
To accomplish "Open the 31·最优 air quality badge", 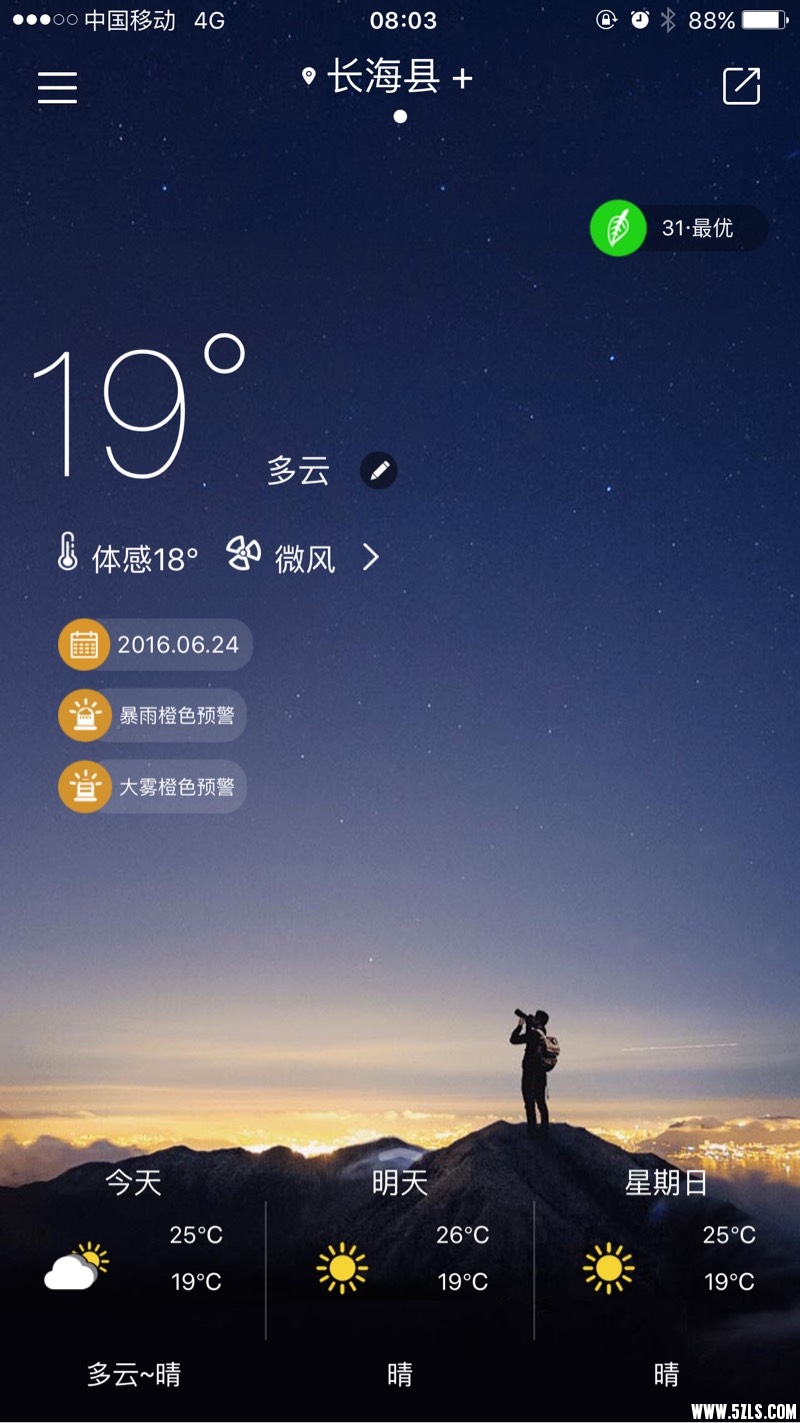I will (678, 228).
